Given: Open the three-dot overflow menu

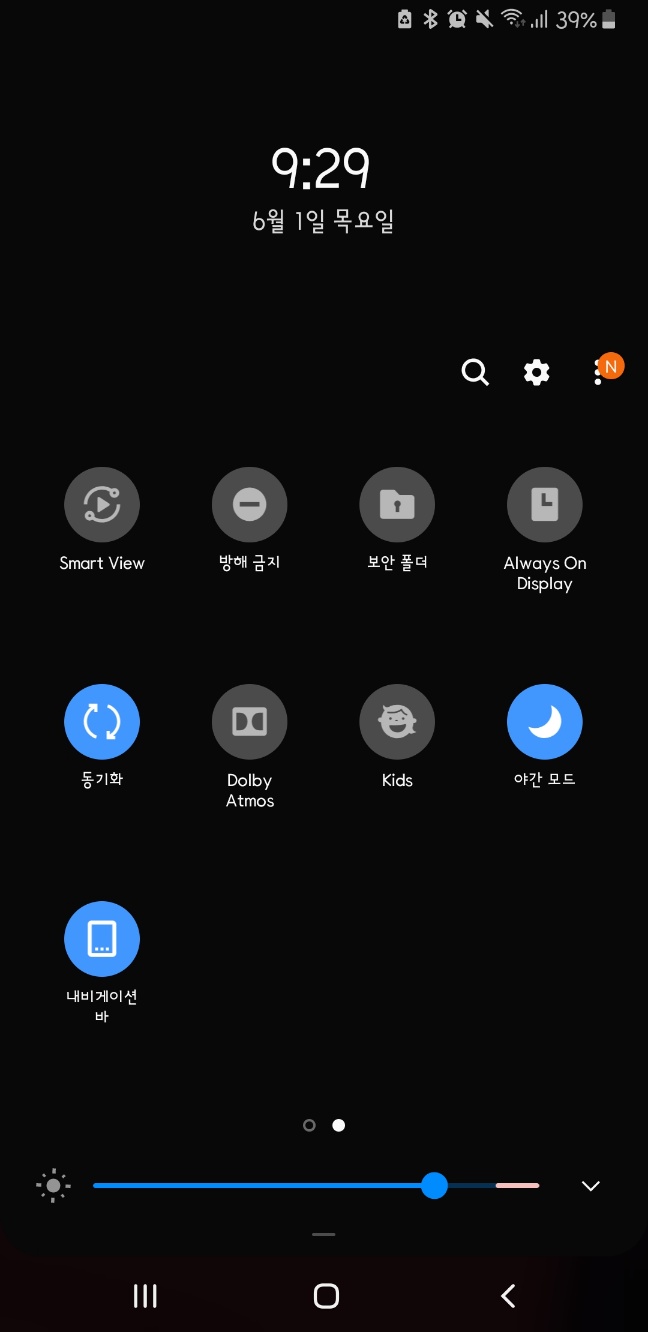Looking at the screenshot, I should (599, 372).
